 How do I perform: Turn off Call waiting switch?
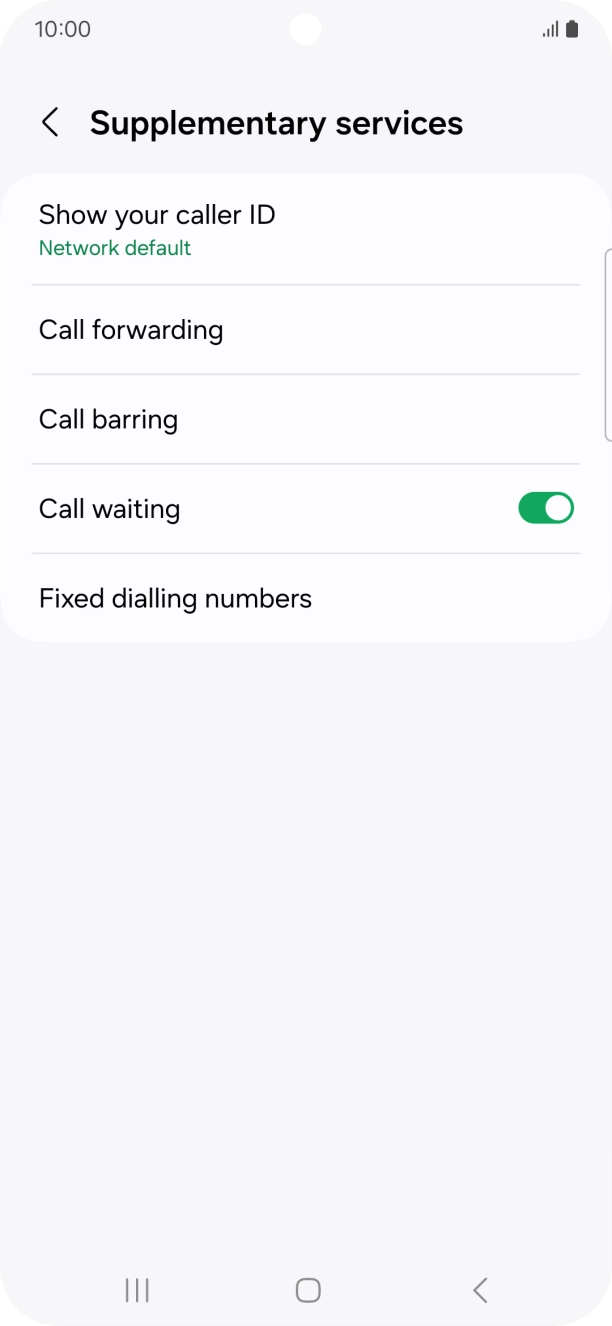[546, 508]
